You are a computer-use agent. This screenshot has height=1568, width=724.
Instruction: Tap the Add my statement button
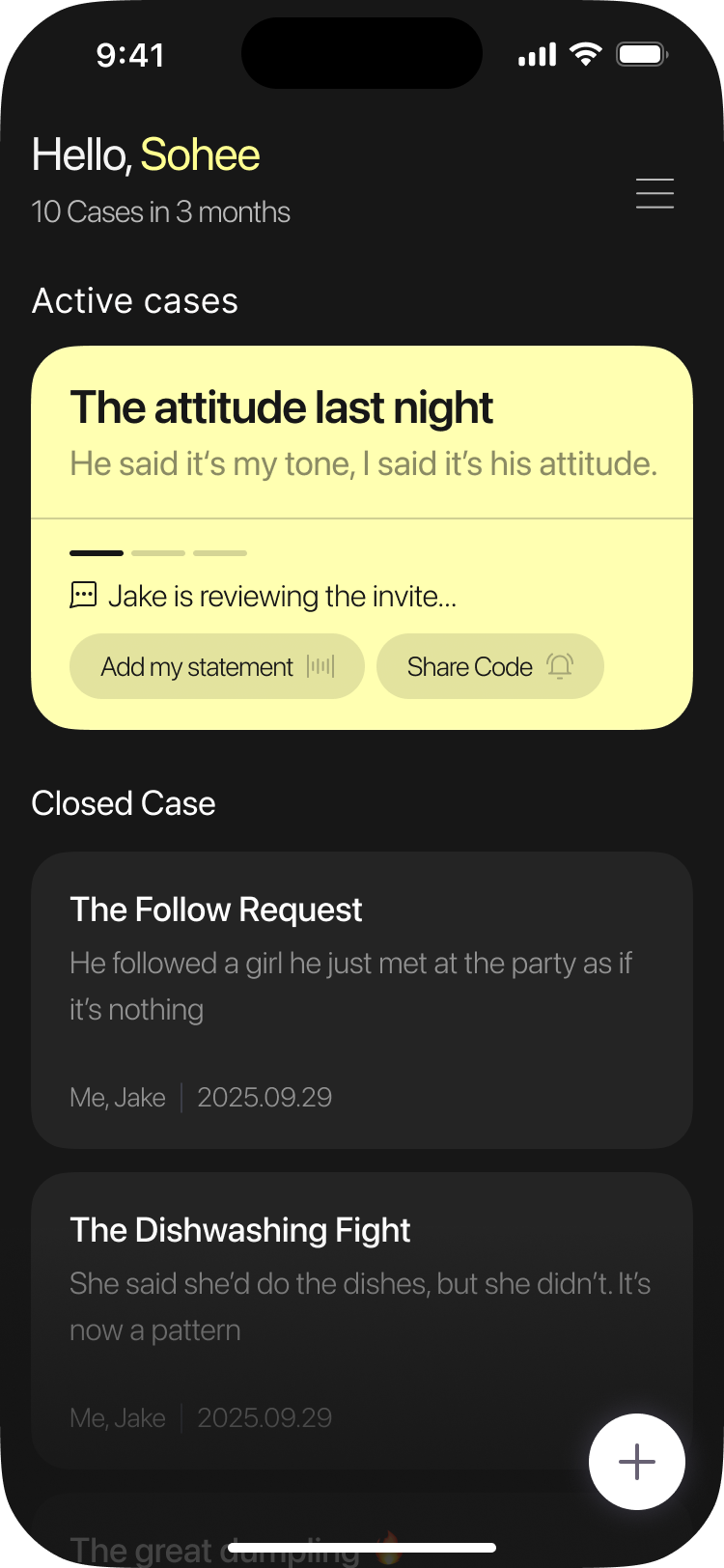pos(217,666)
